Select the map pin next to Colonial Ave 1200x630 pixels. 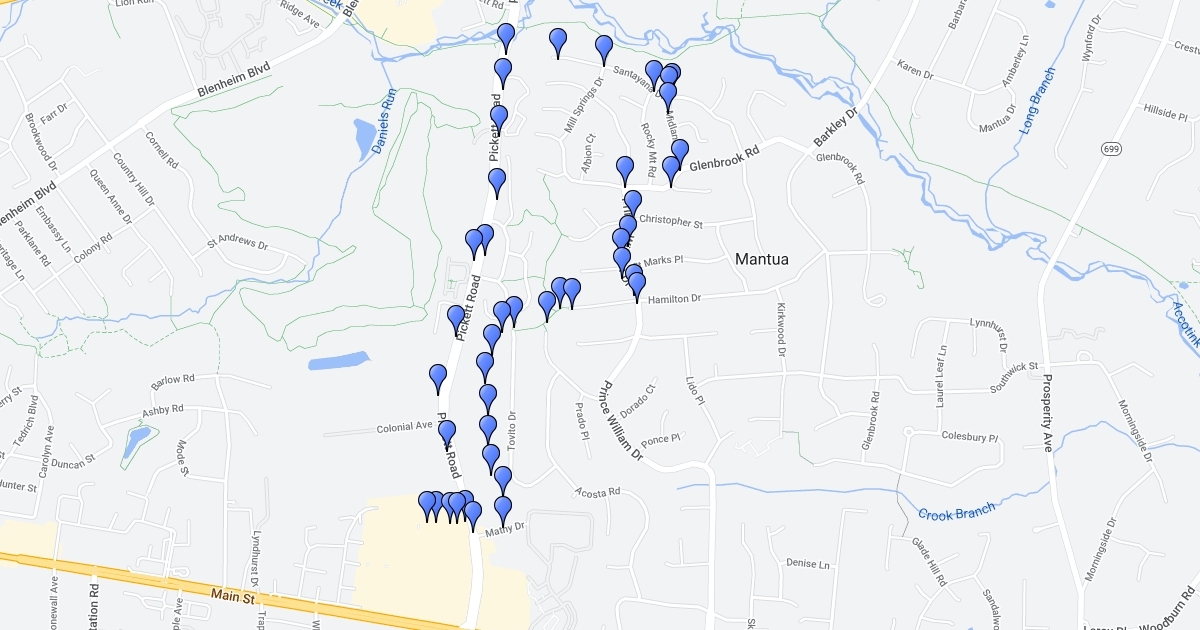click(x=447, y=431)
